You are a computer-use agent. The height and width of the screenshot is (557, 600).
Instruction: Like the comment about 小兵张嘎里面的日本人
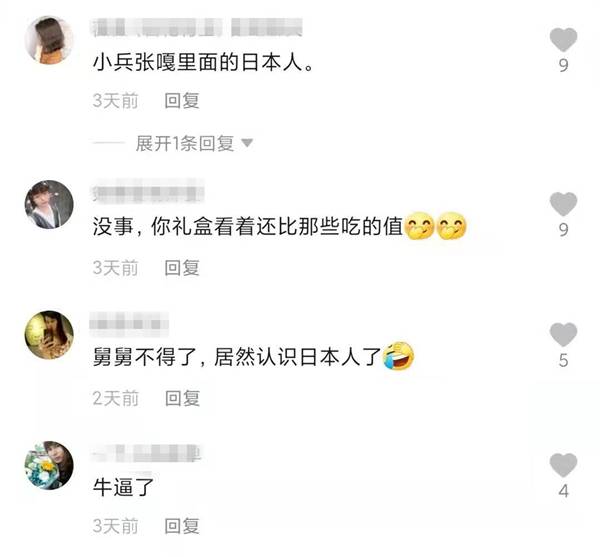(564, 40)
